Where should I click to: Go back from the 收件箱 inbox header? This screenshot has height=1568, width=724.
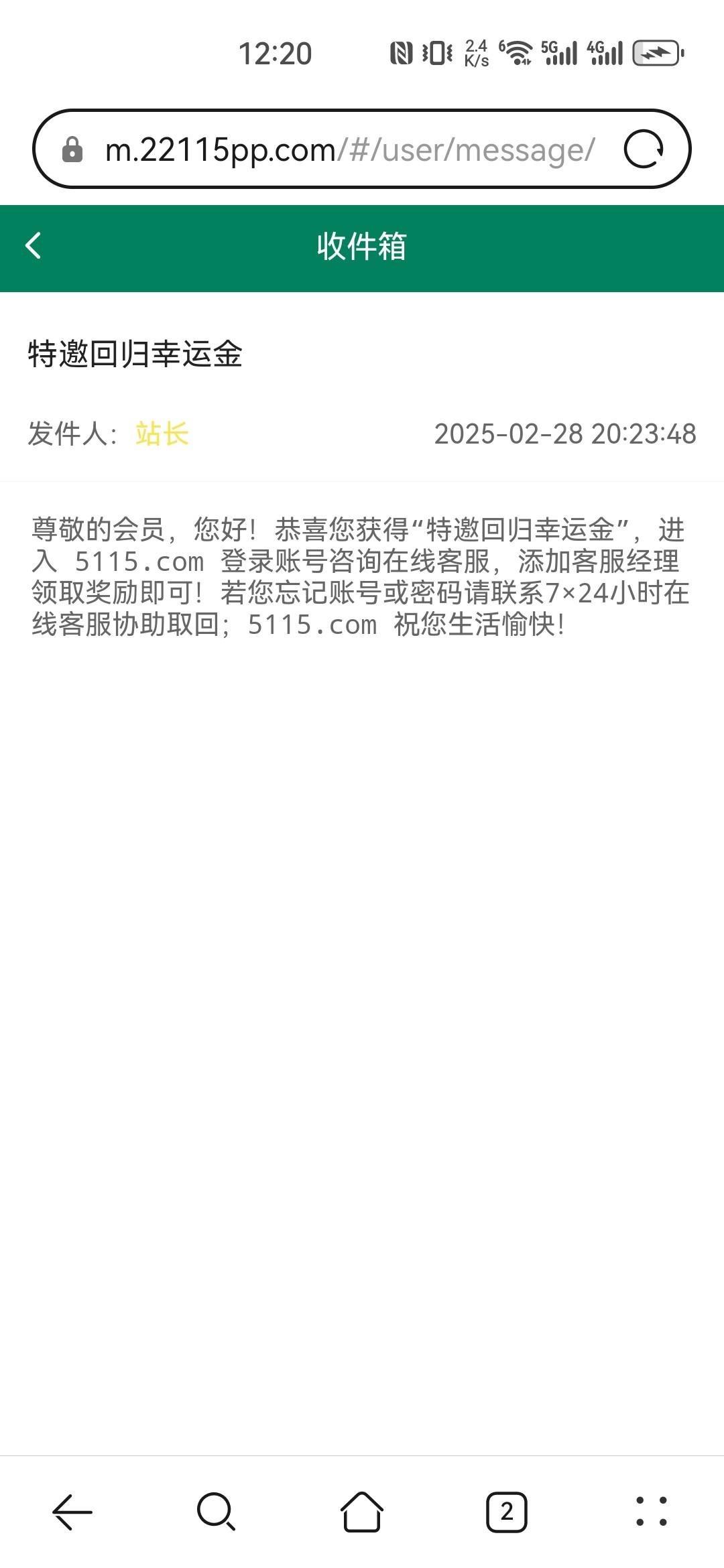[34, 245]
